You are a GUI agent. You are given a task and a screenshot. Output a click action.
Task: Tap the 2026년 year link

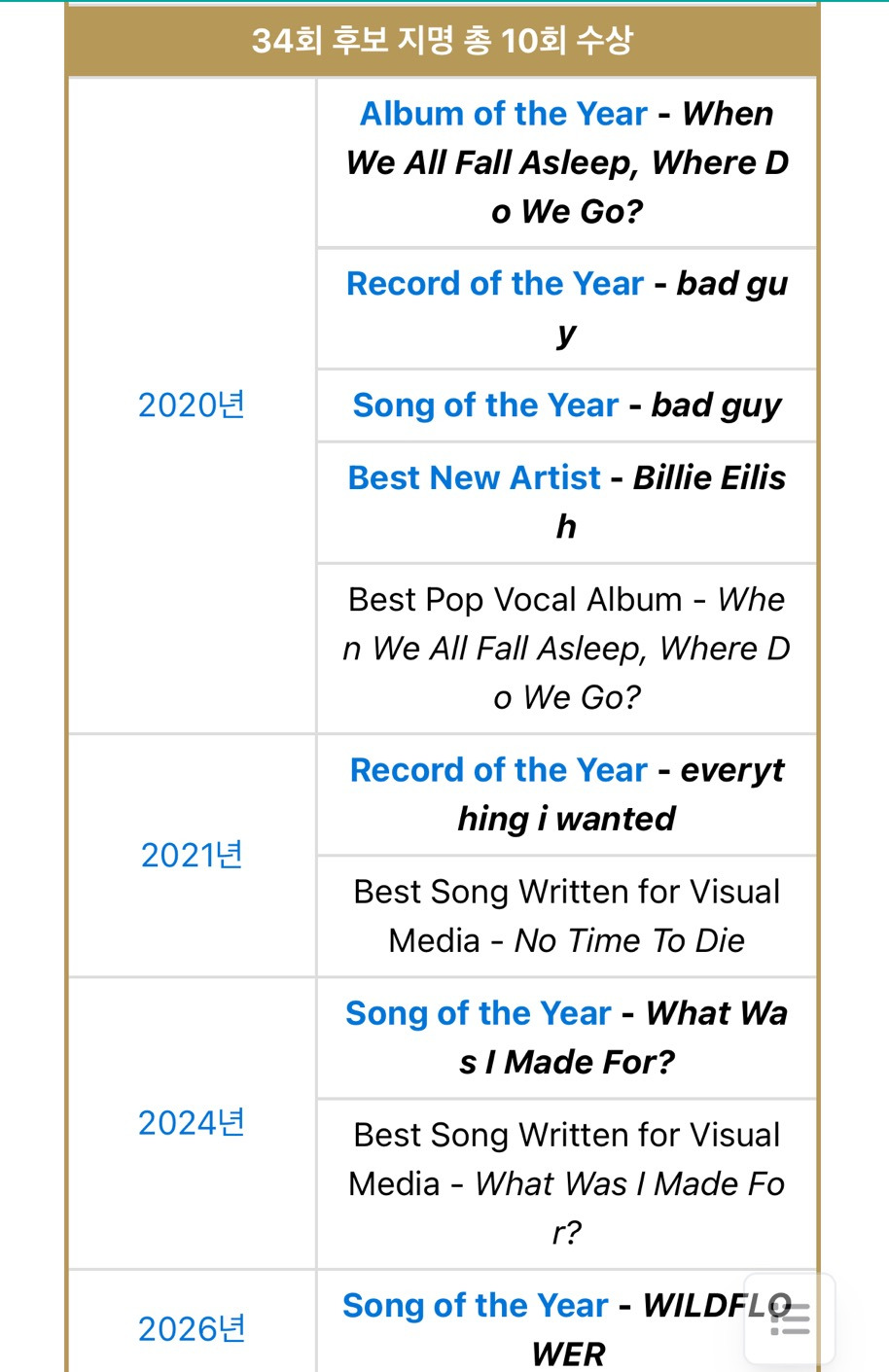pos(191,1329)
